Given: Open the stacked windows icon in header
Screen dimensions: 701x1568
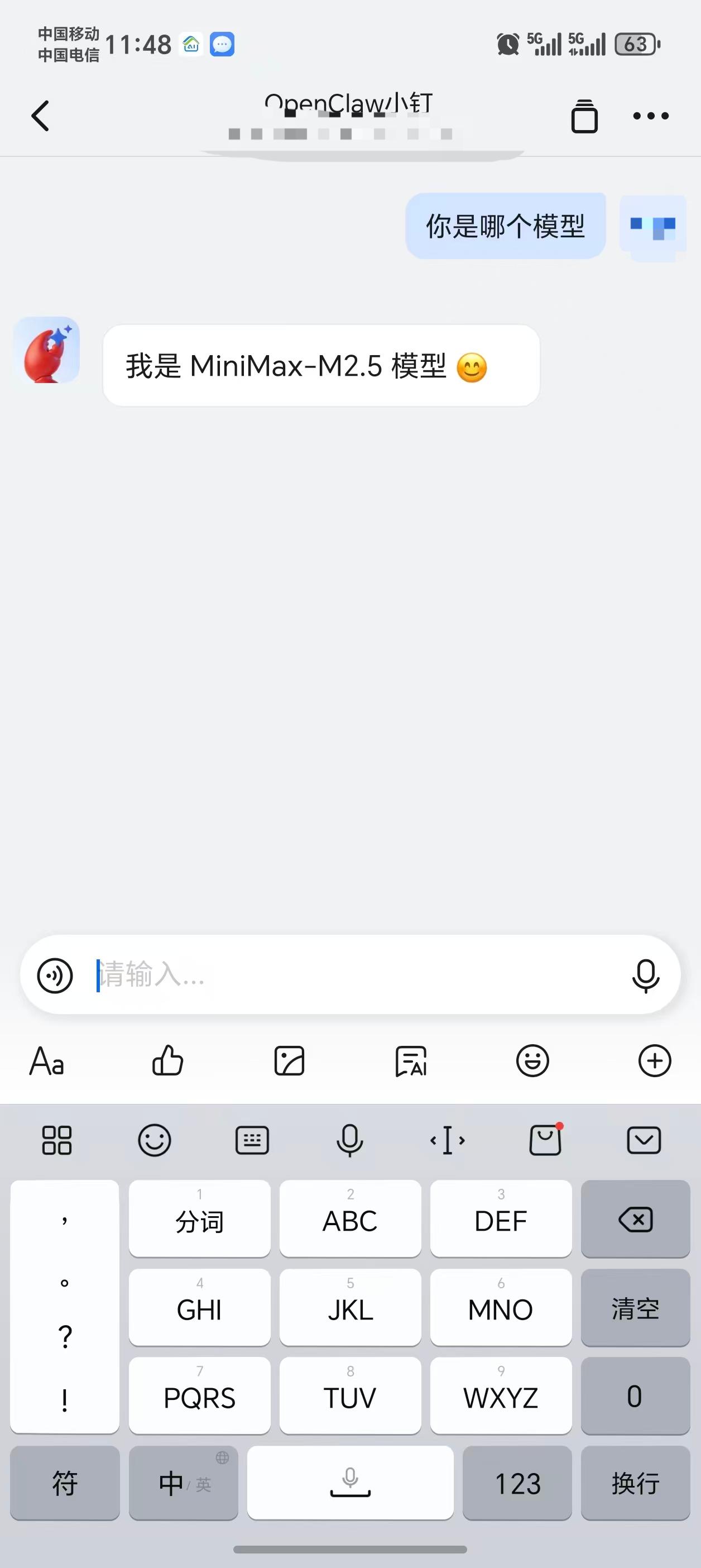Looking at the screenshot, I should point(584,116).
